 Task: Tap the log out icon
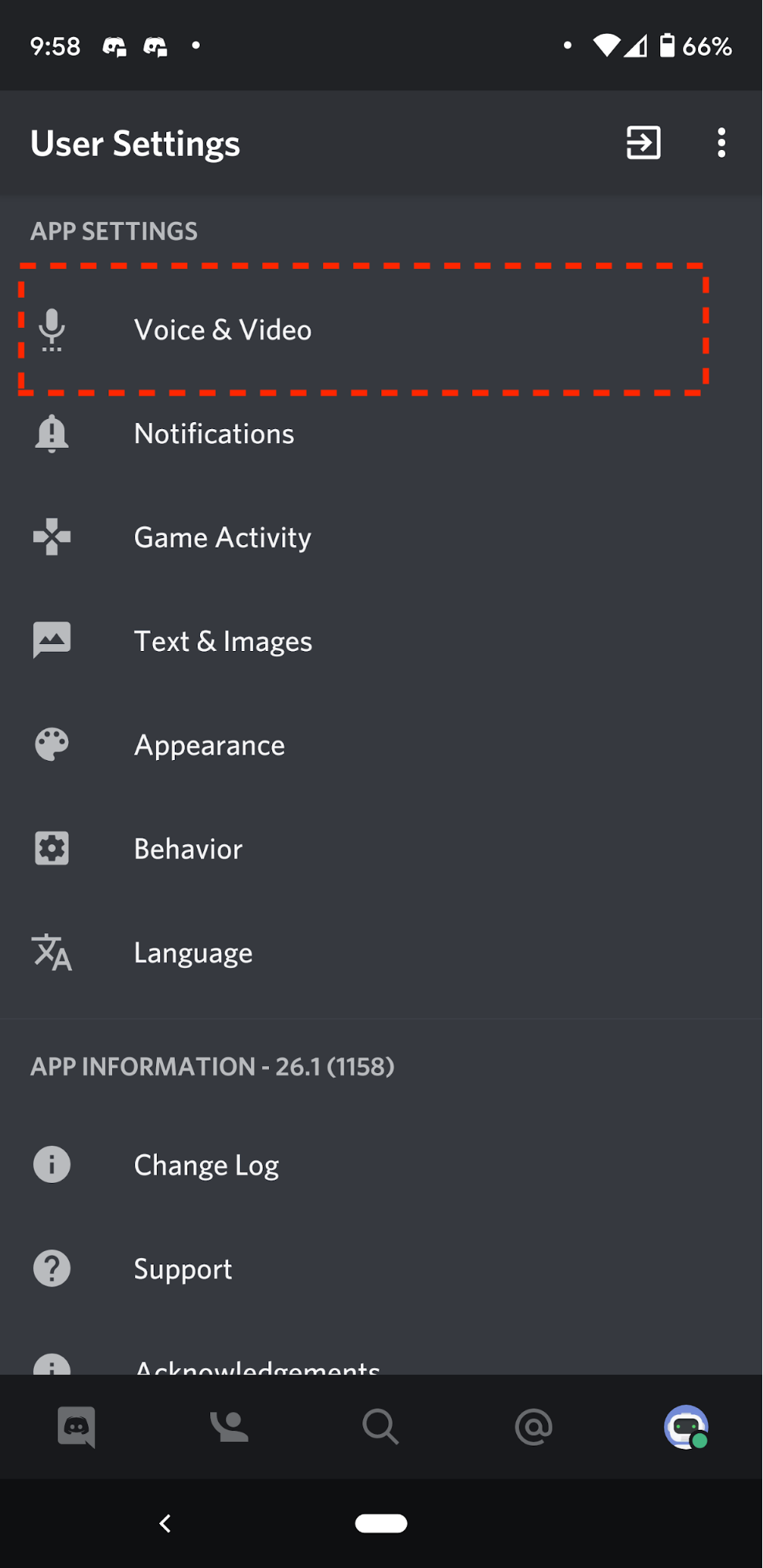[x=643, y=143]
